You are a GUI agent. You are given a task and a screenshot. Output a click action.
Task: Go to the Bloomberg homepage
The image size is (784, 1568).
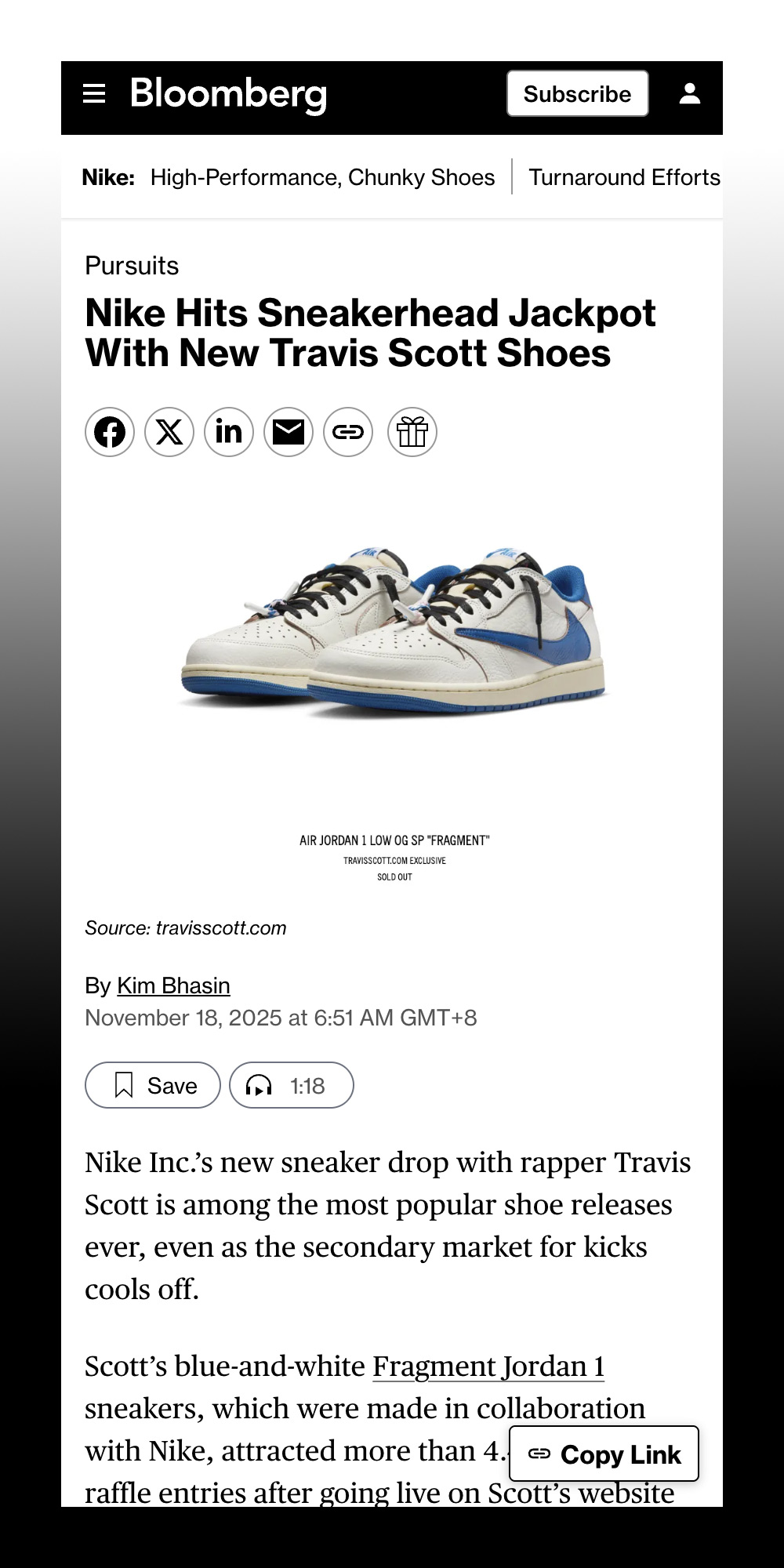(228, 94)
